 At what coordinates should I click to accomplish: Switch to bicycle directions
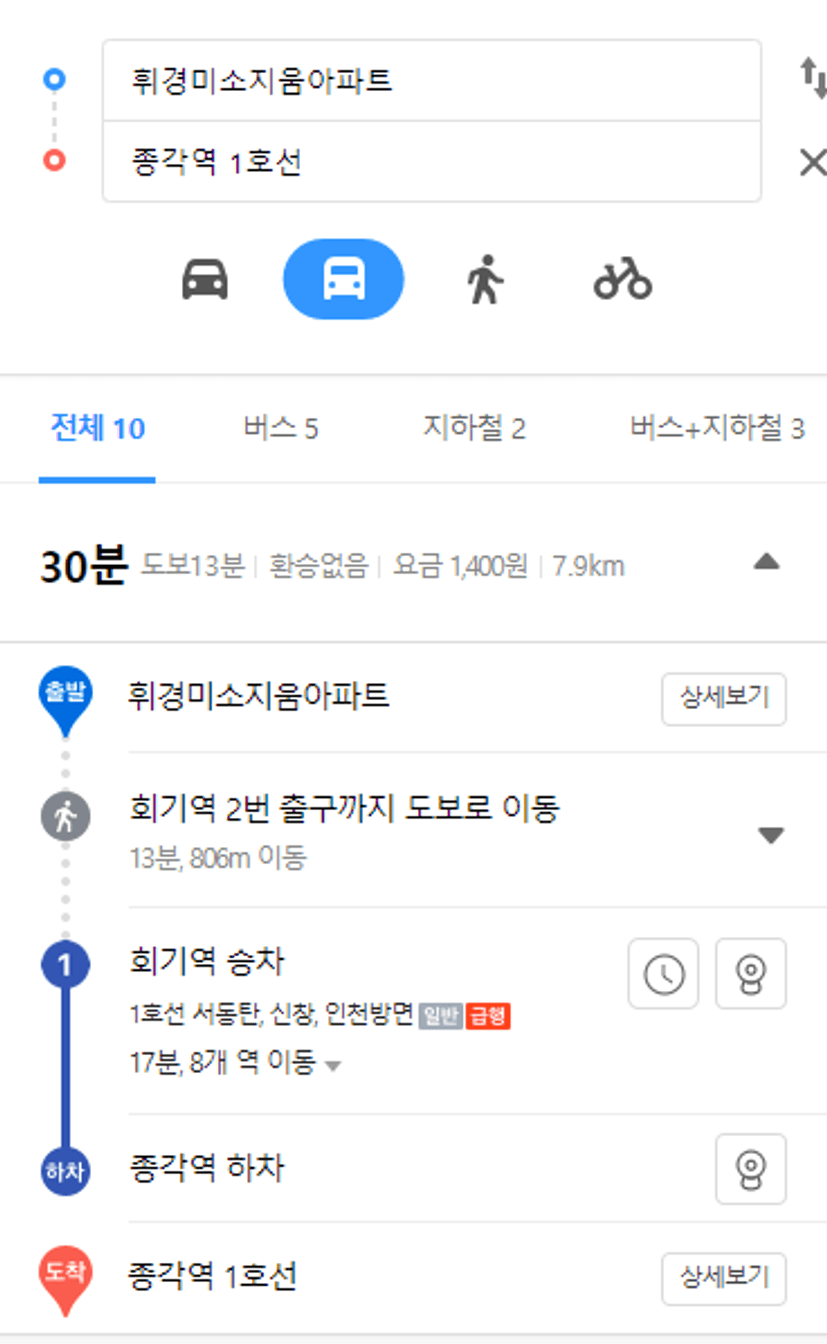[622, 279]
